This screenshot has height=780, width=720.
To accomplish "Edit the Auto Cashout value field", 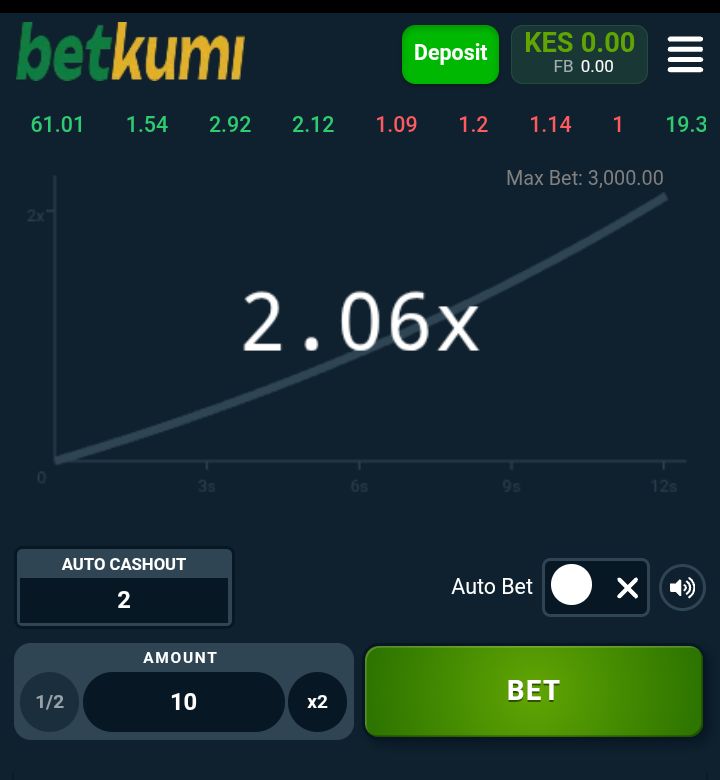I will pyautogui.click(x=124, y=600).
